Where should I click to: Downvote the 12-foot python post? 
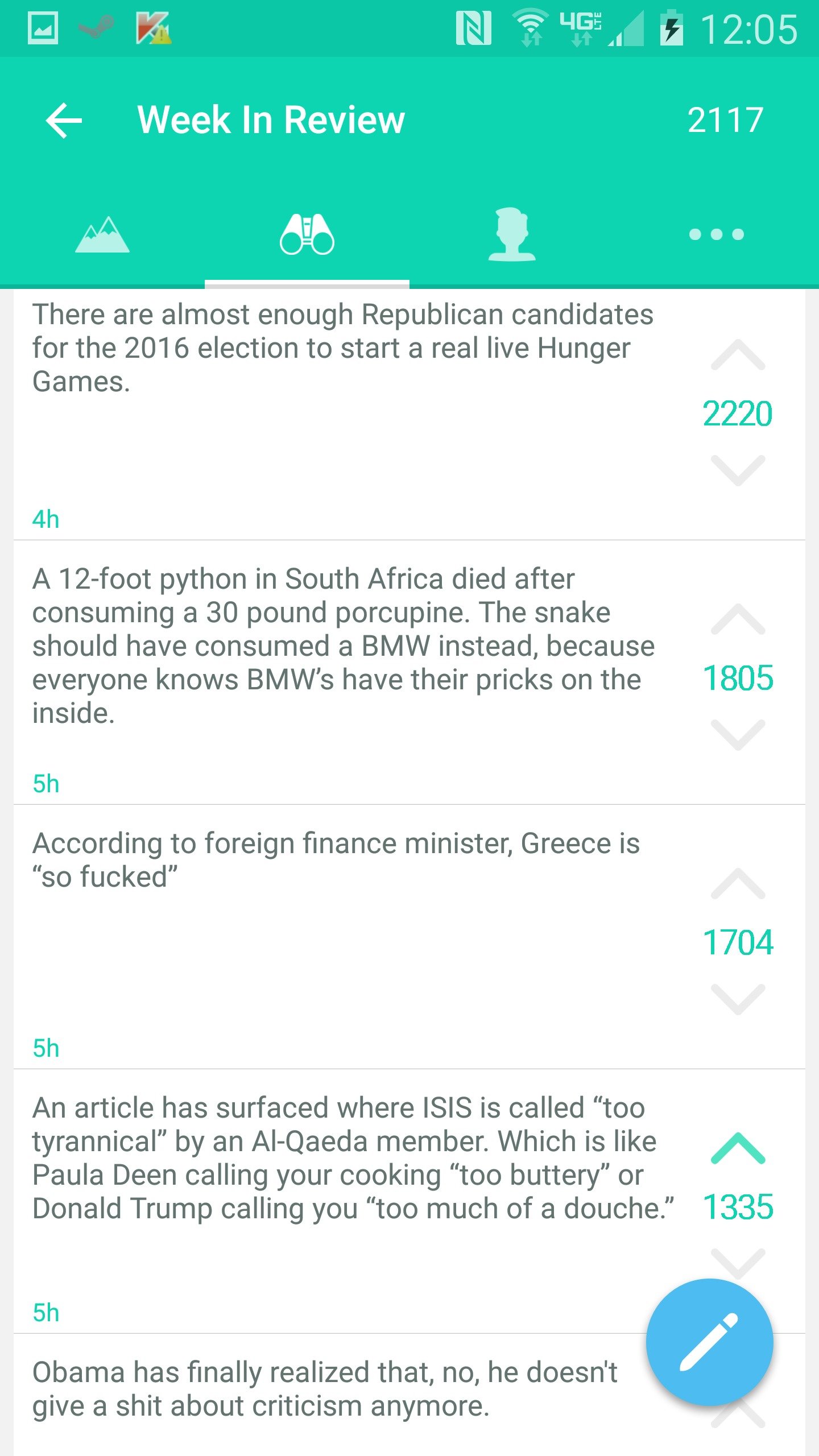[x=738, y=735]
